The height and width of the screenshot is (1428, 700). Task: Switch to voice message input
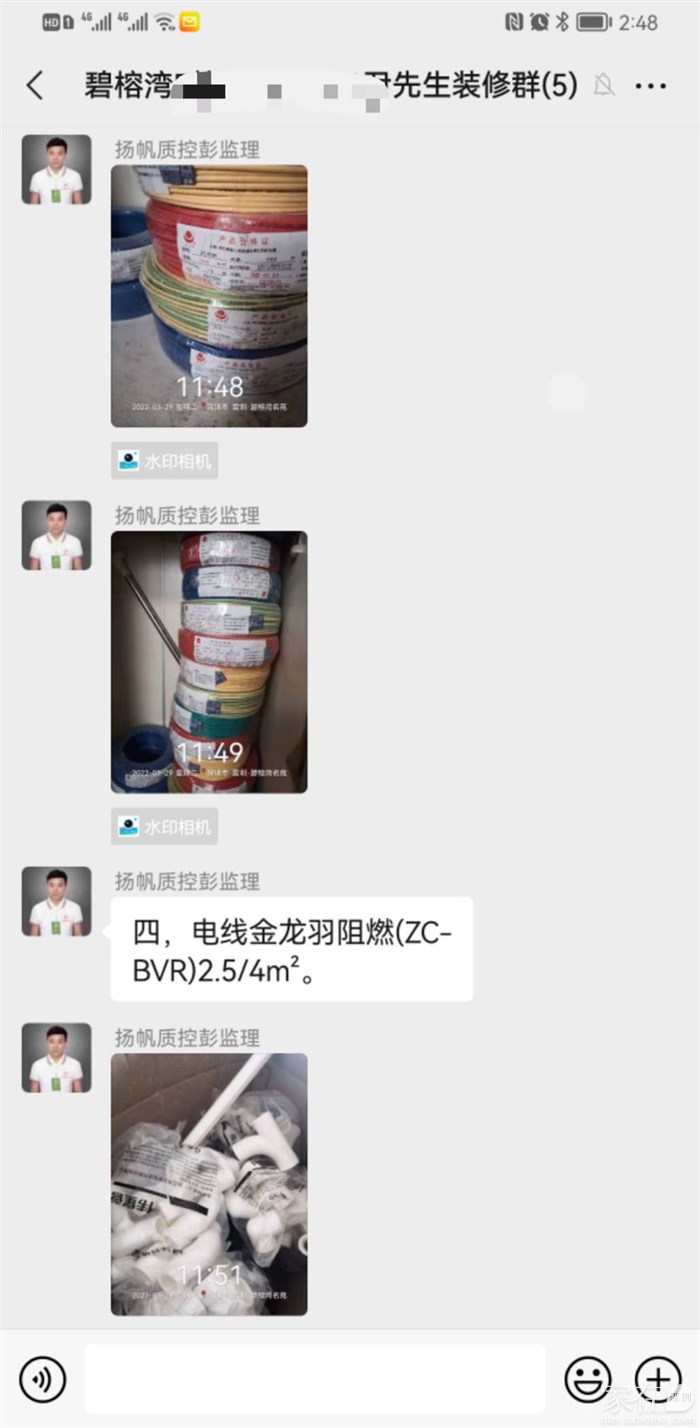(x=42, y=1380)
